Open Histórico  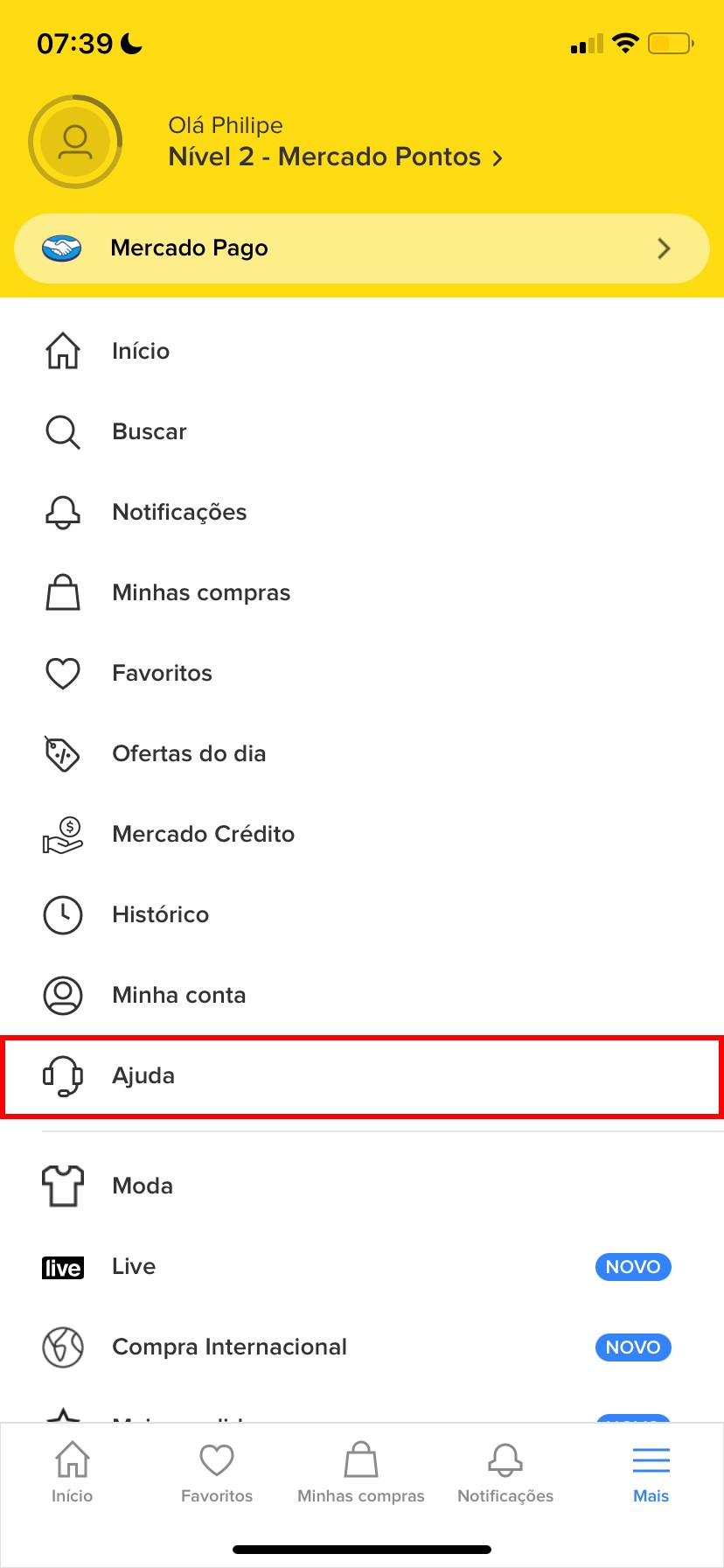tap(160, 915)
